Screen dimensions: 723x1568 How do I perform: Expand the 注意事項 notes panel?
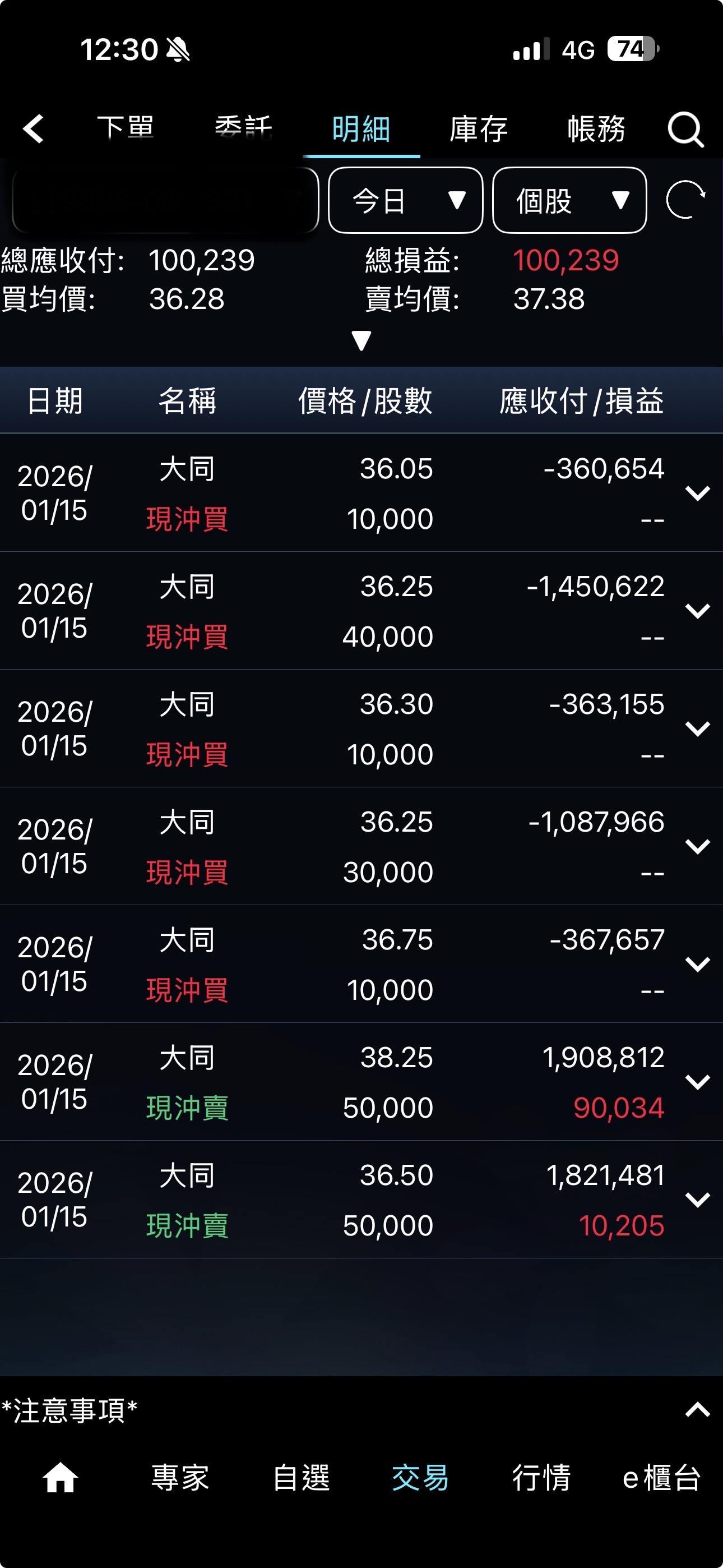[697, 1410]
